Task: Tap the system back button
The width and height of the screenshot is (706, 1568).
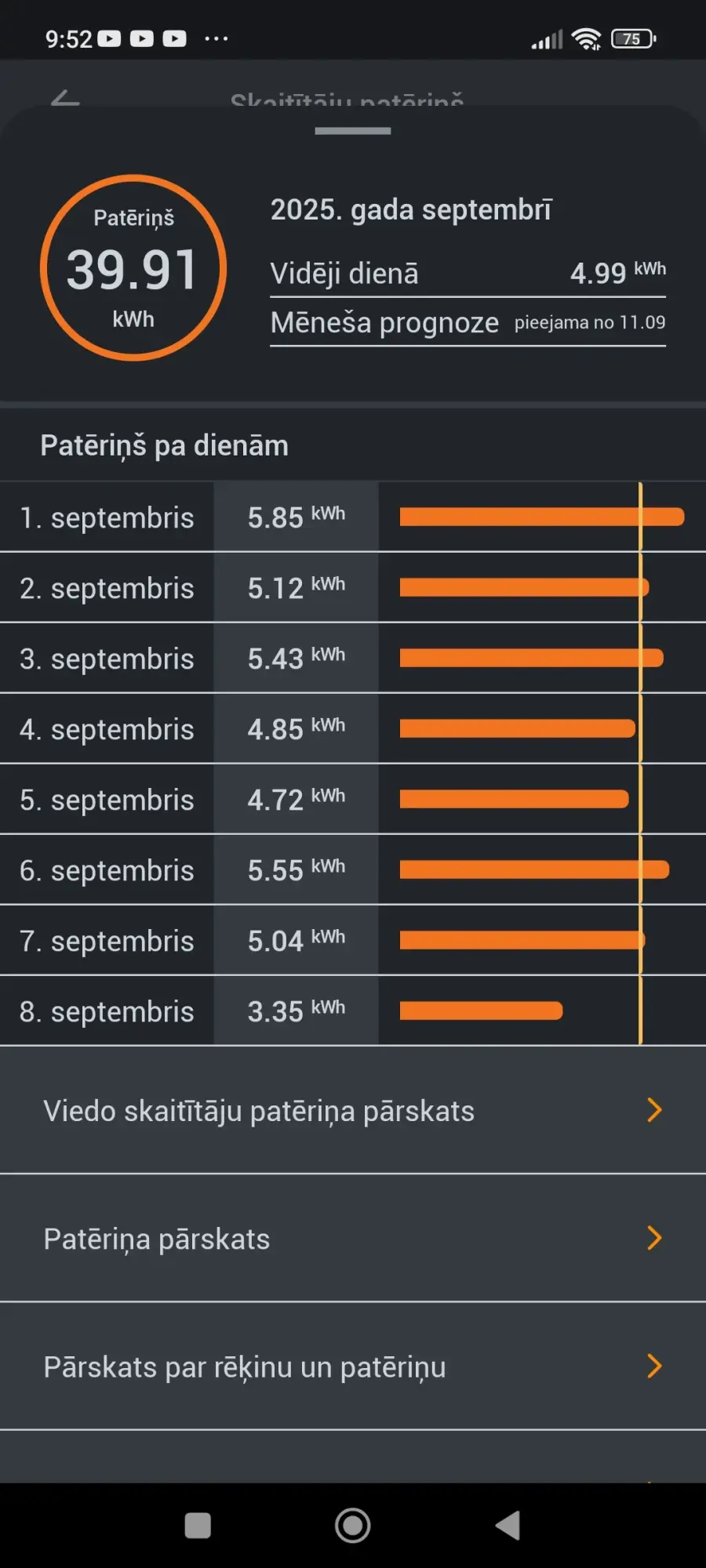Action: pyautogui.click(x=508, y=1526)
